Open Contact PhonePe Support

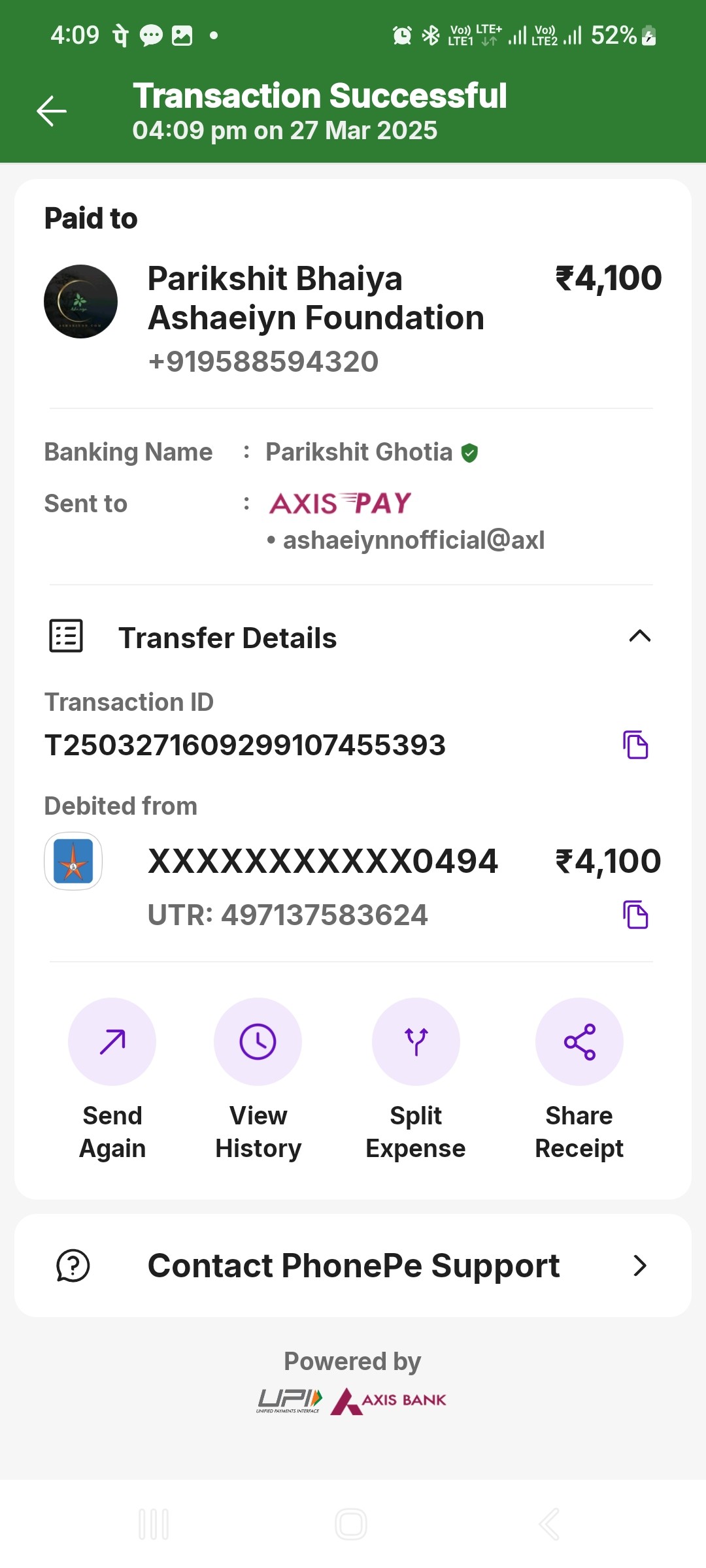click(353, 1266)
